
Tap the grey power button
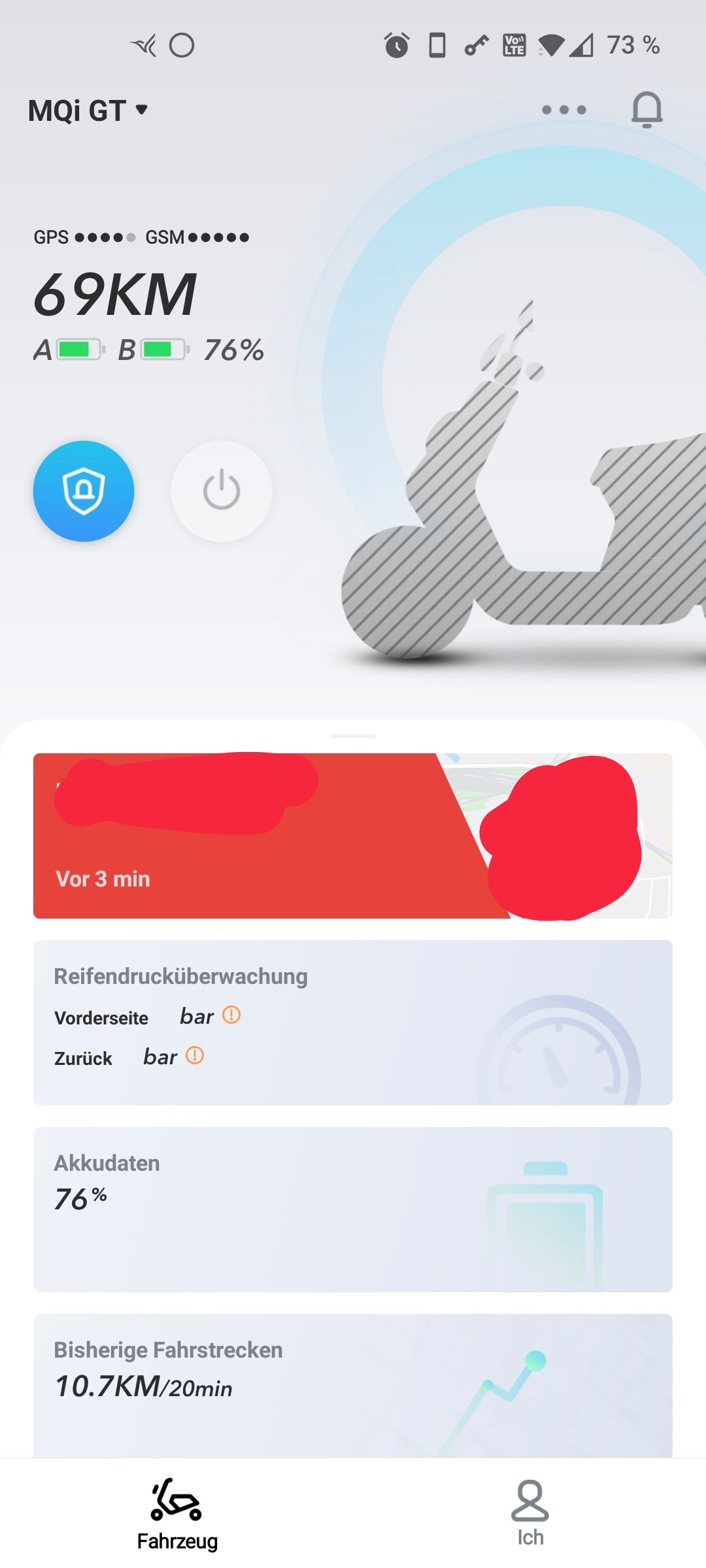click(222, 491)
